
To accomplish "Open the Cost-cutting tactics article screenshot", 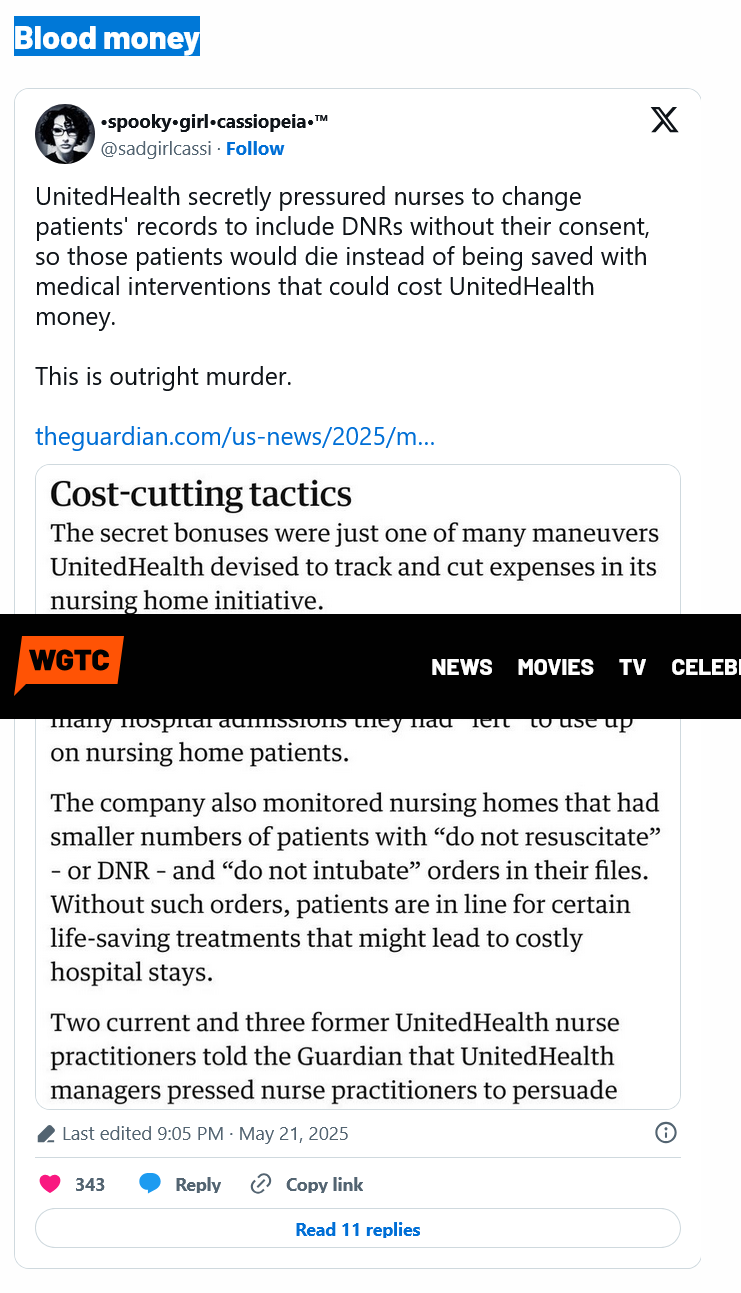I will (x=358, y=786).
